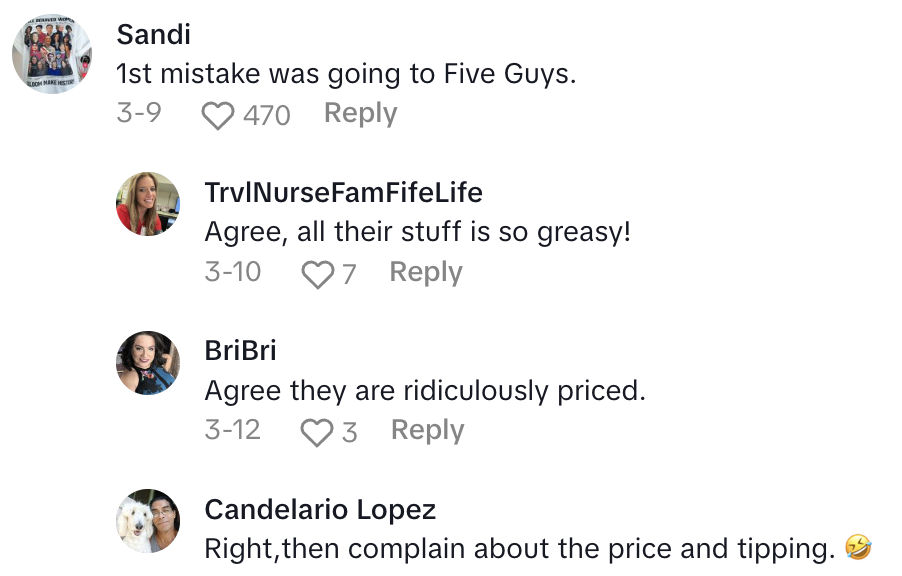Image resolution: width=902 pixels, height=576 pixels.
Task: Like BriBri's comment about pricing
Action: [317, 432]
